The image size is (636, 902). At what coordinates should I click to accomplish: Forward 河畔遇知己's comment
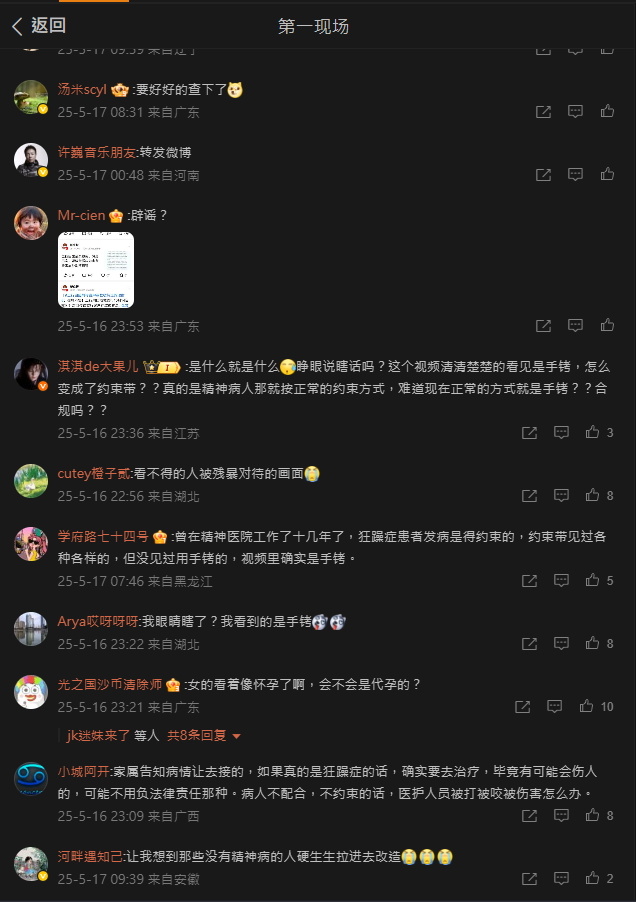[529, 878]
